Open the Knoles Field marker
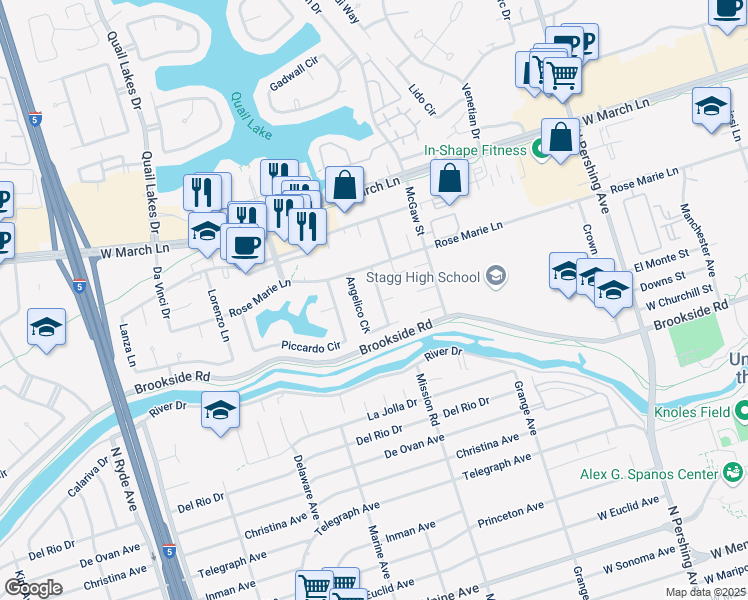 pyautogui.click(x=741, y=410)
